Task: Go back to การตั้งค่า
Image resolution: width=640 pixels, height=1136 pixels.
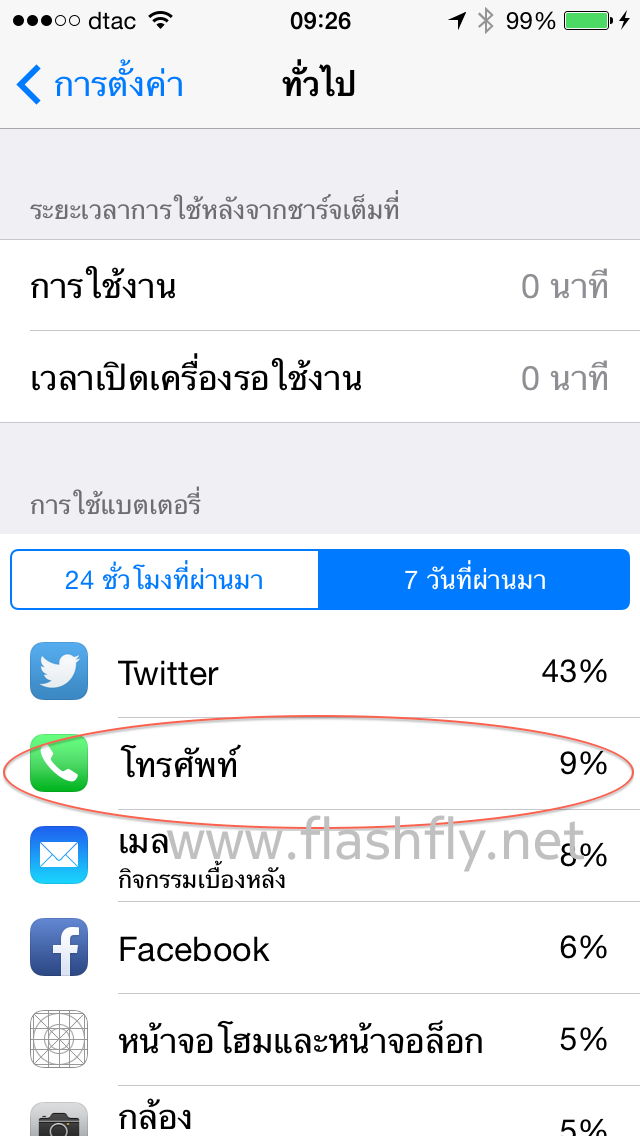Action: click(x=100, y=85)
